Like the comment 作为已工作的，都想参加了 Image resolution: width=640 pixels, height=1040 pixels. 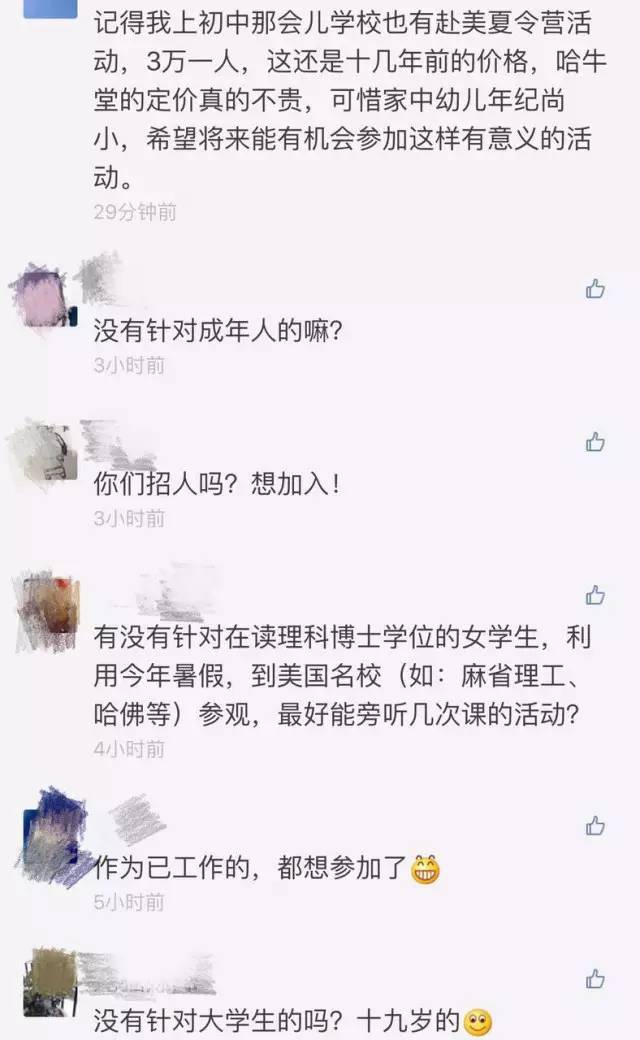[595, 825]
